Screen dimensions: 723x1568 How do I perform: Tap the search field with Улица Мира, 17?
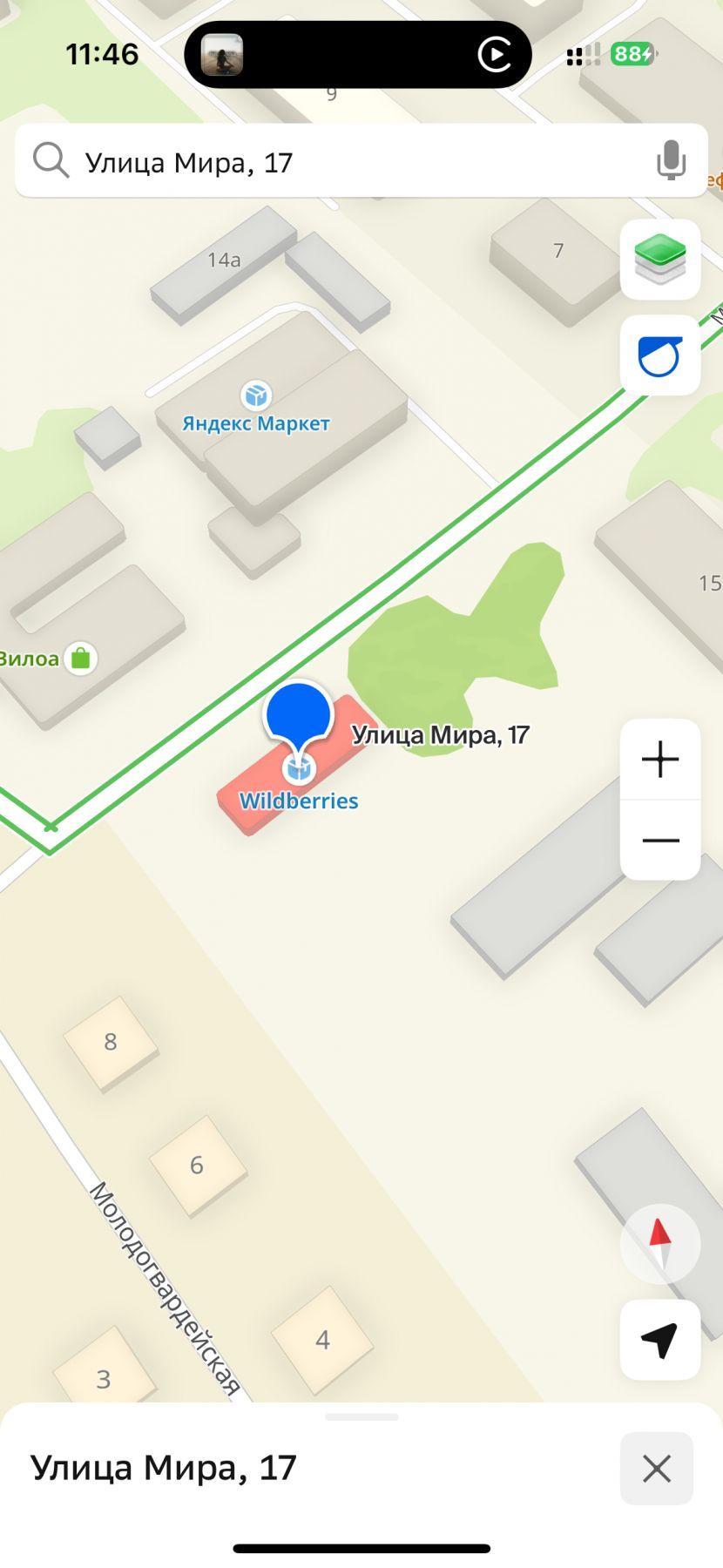pyautogui.click(x=348, y=161)
